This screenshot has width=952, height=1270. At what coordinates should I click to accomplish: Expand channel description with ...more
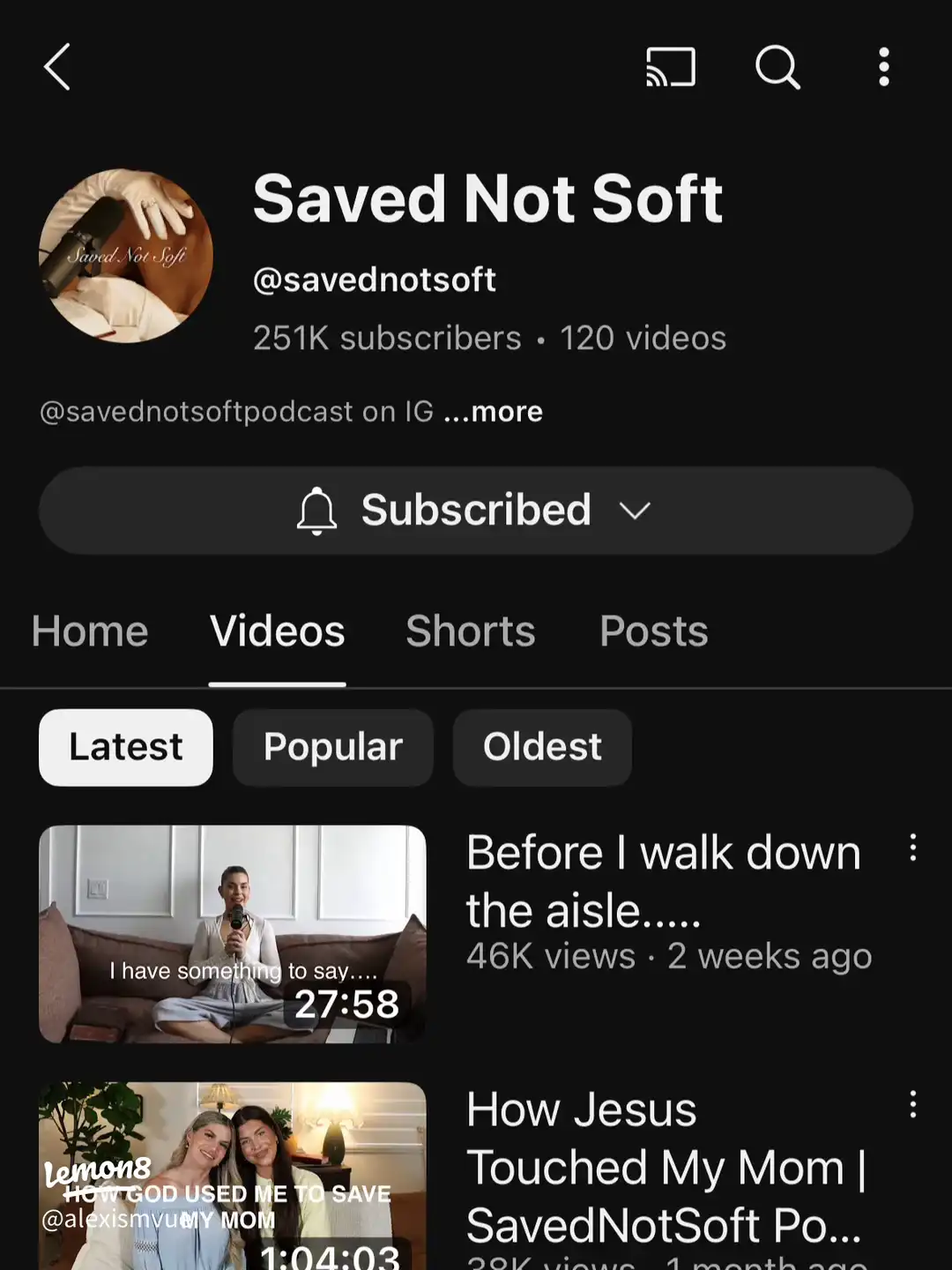(x=494, y=412)
